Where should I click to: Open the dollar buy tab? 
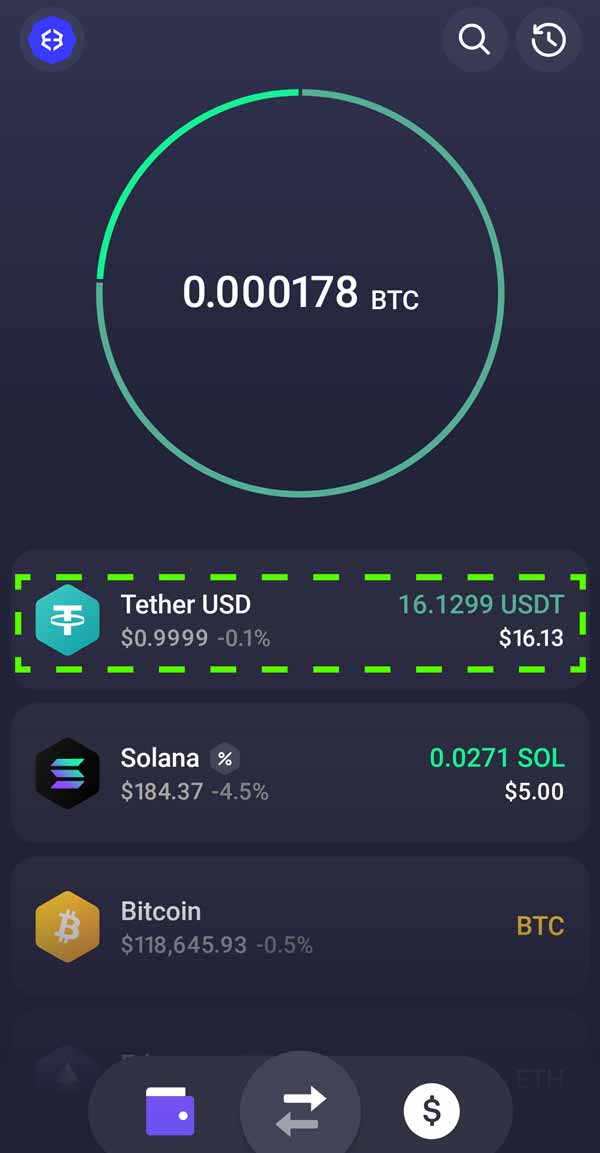[431, 1110]
